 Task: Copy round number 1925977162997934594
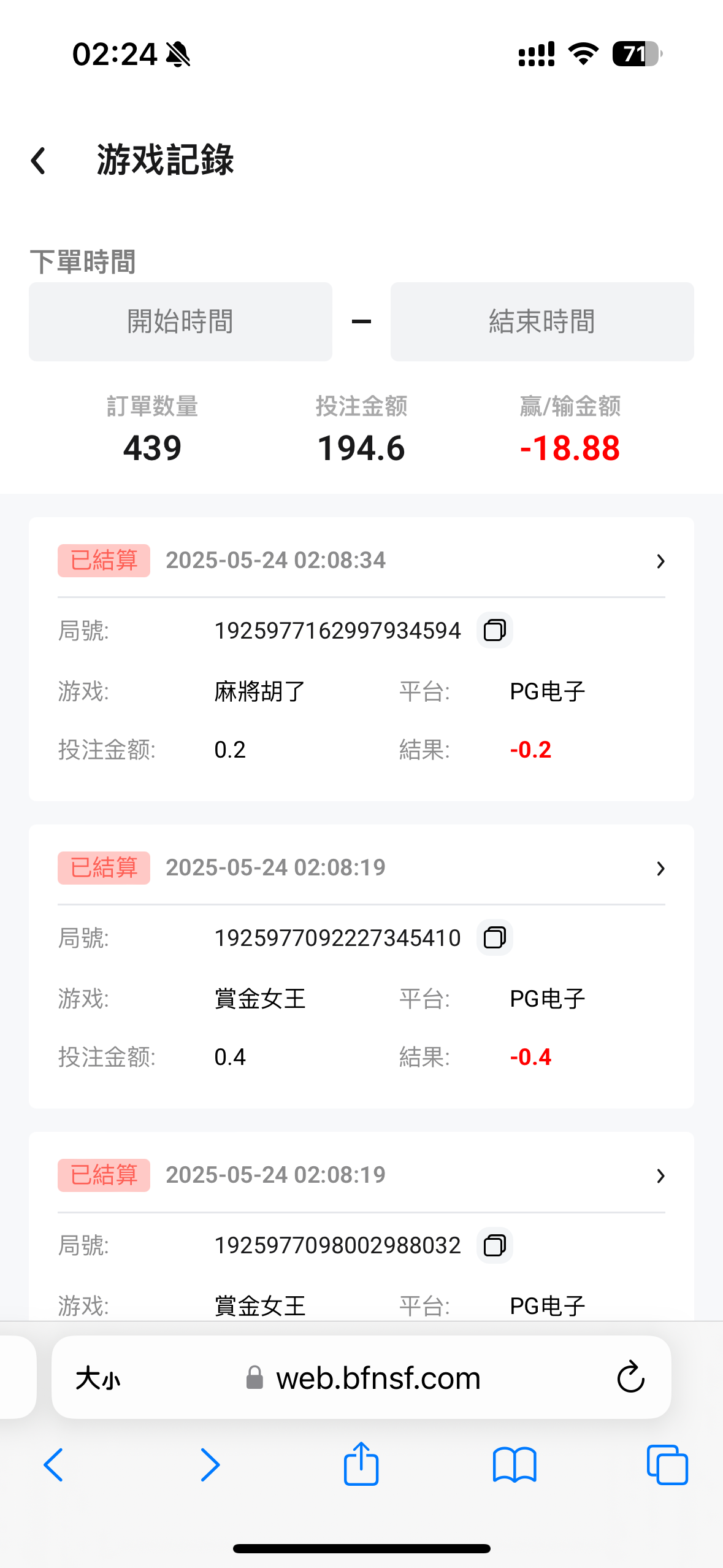[x=495, y=630]
